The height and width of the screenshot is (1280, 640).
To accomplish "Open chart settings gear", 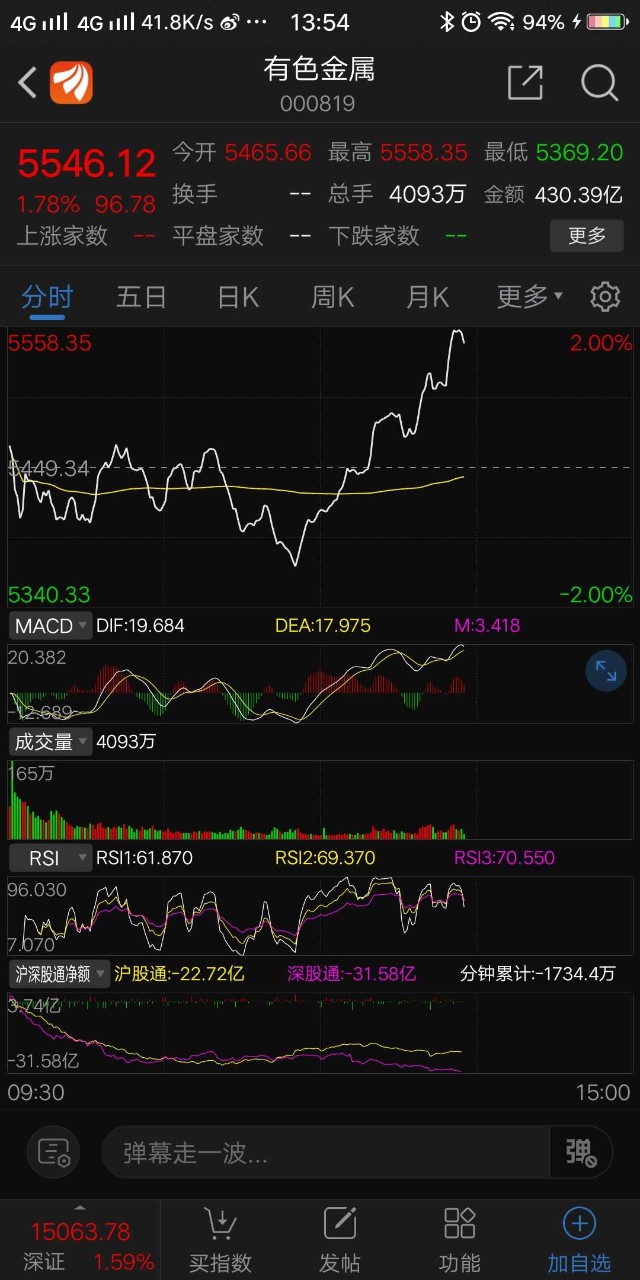I will pyautogui.click(x=604, y=297).
